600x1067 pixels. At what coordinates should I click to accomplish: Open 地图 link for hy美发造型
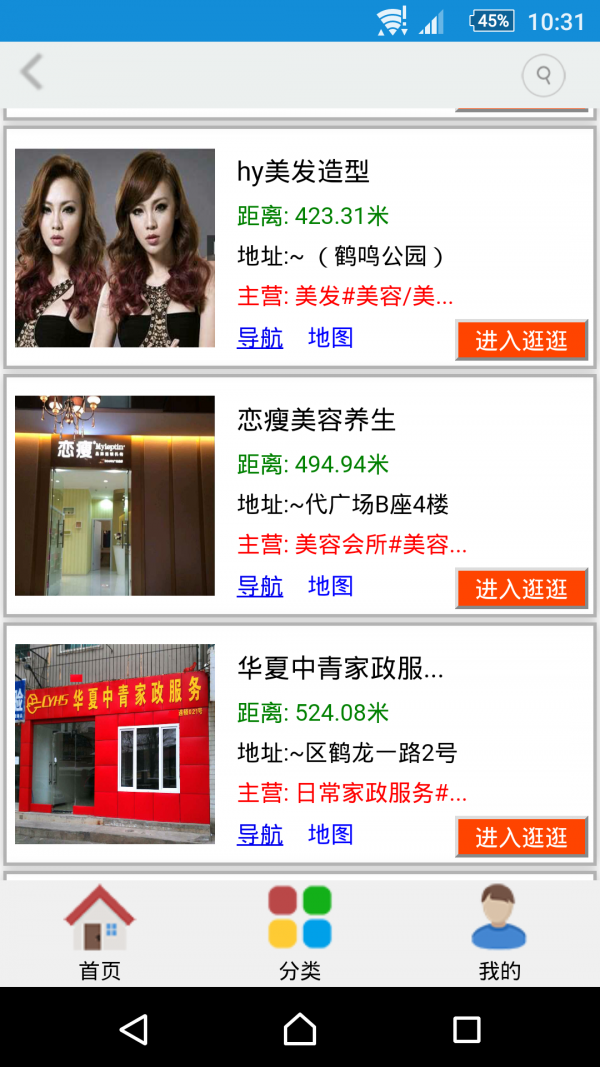(x=331, y=338)
